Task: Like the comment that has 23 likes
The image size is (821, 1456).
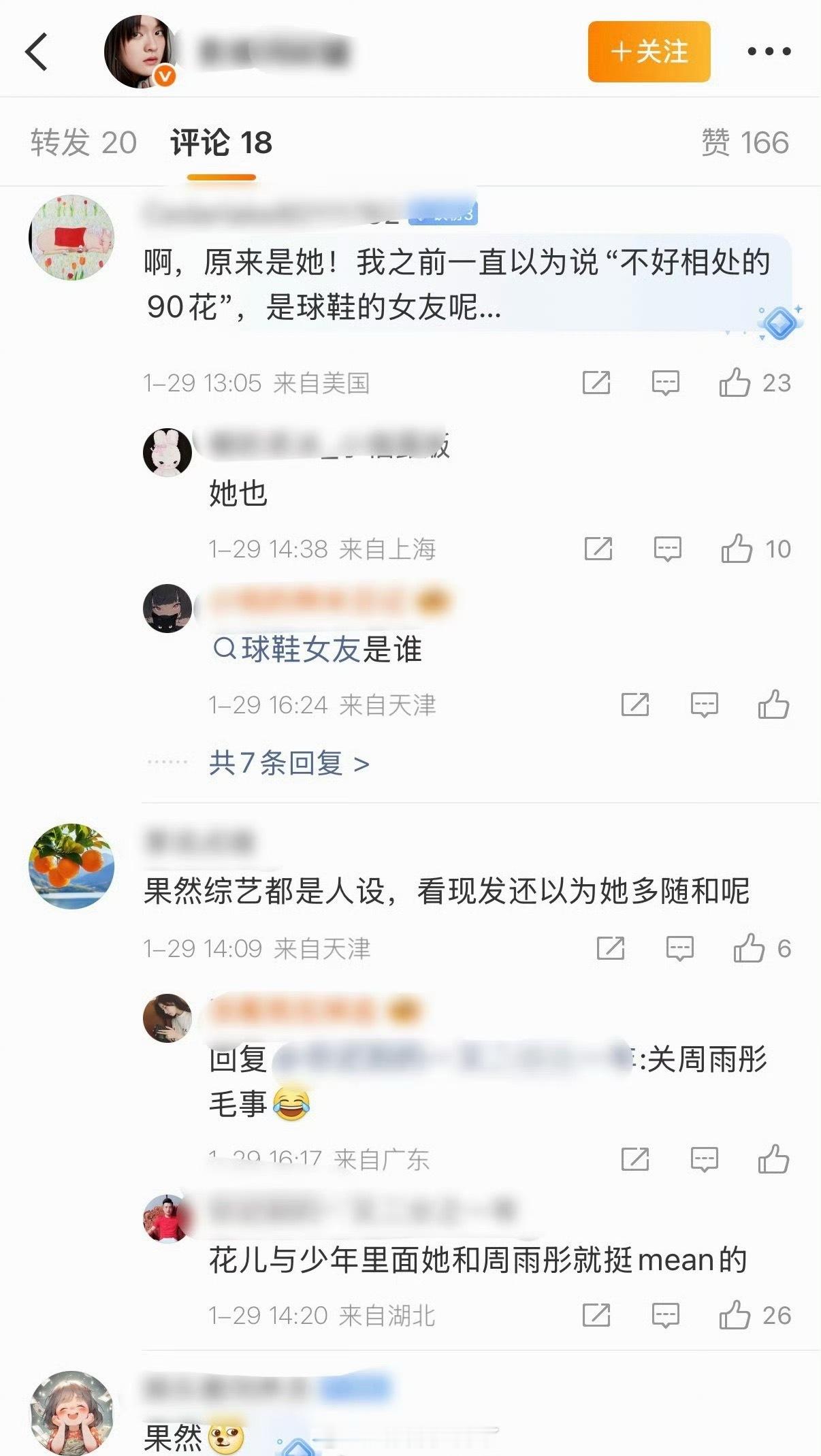Action: click(x=739, y=382)
